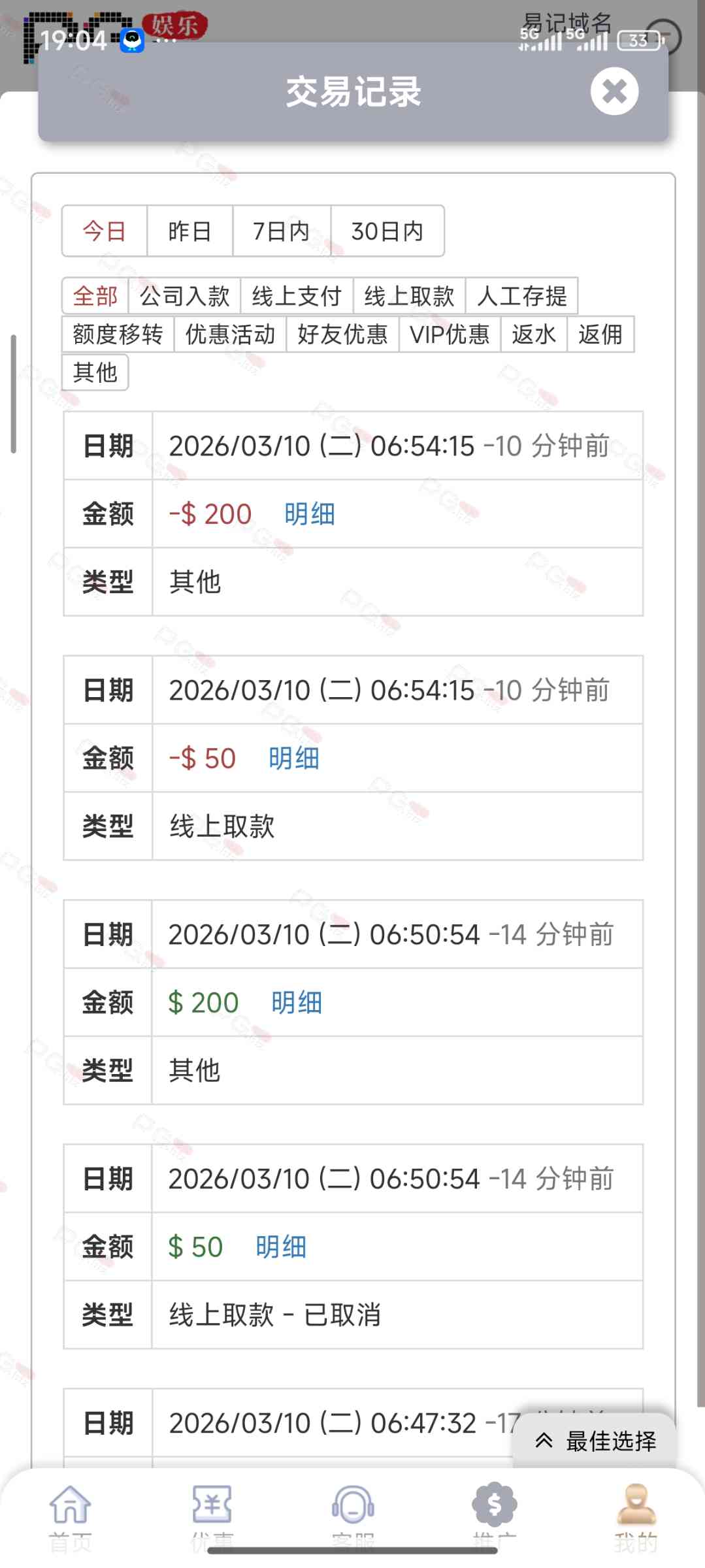Filter by 其他 category

click(x=95, y=372)
